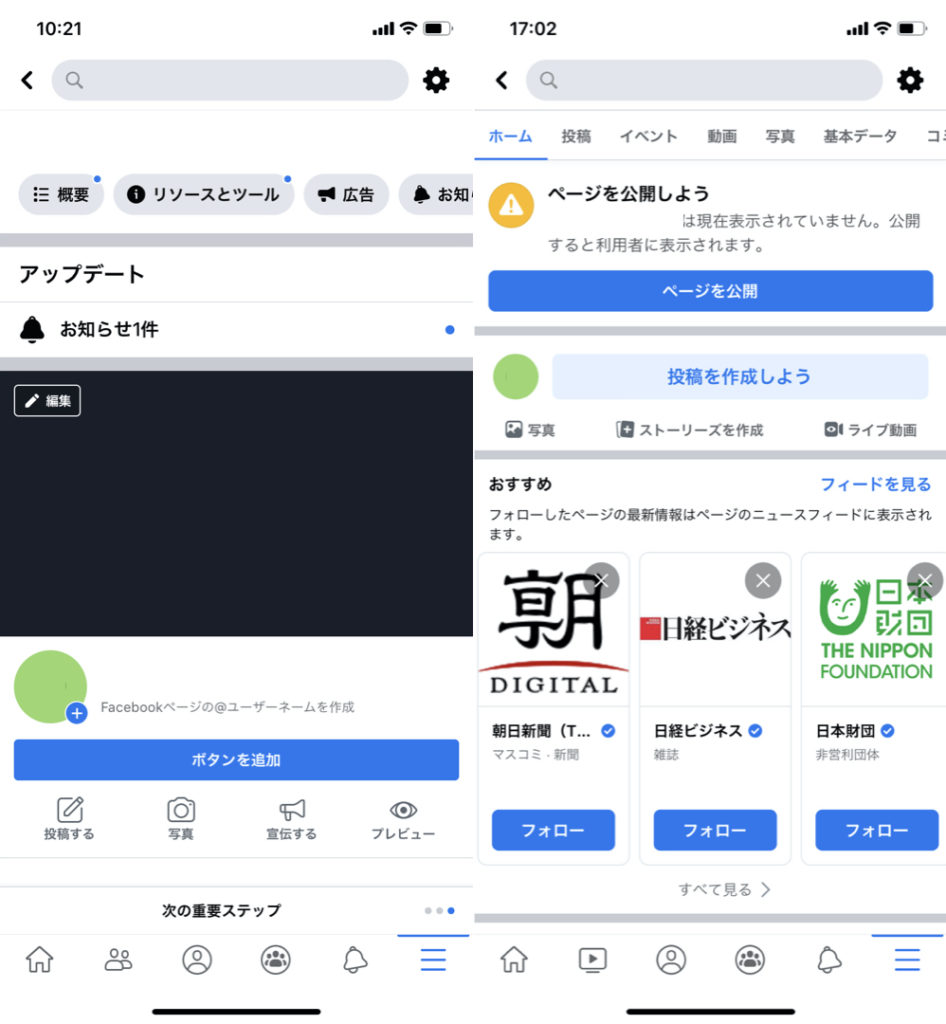This screenshot has width=946, height=1024.
Task: Switch to the 基本データ tab
Action: pos(859,137)
